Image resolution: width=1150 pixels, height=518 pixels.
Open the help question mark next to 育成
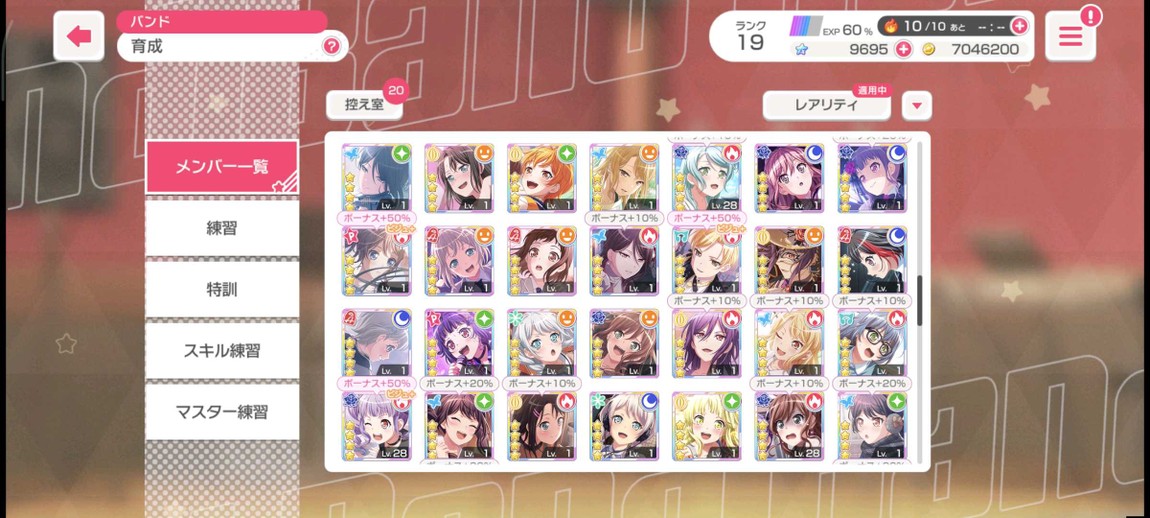point(331,46)
